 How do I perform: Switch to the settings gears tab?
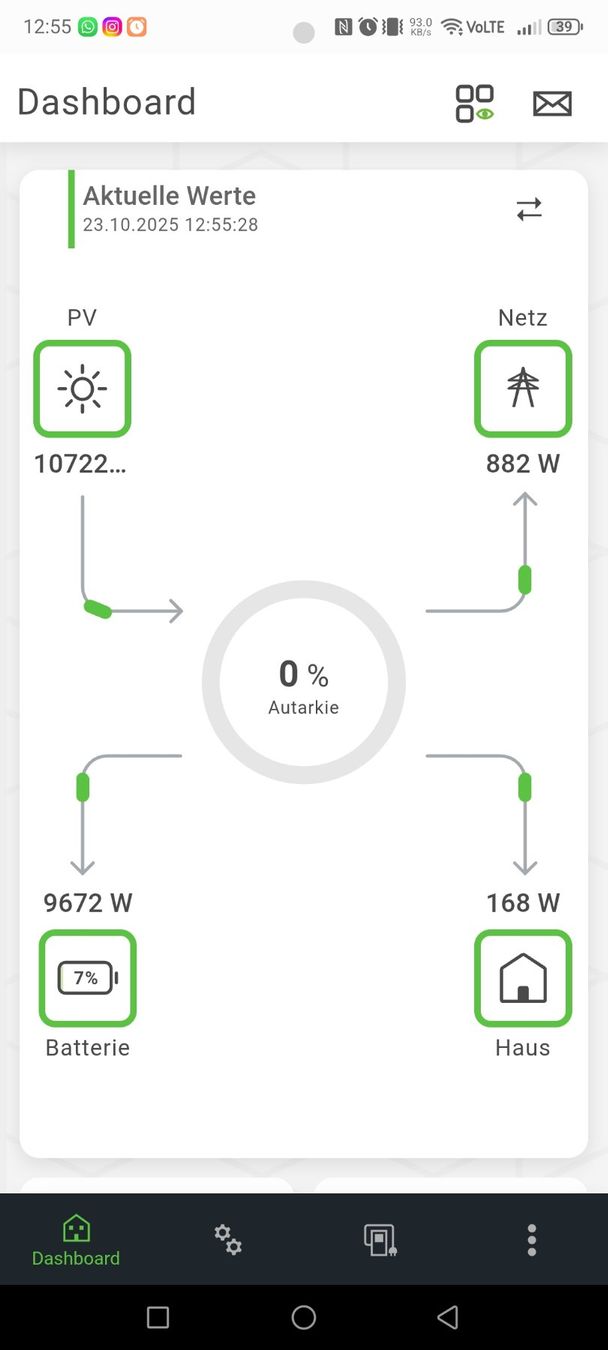click(228, 1240)
